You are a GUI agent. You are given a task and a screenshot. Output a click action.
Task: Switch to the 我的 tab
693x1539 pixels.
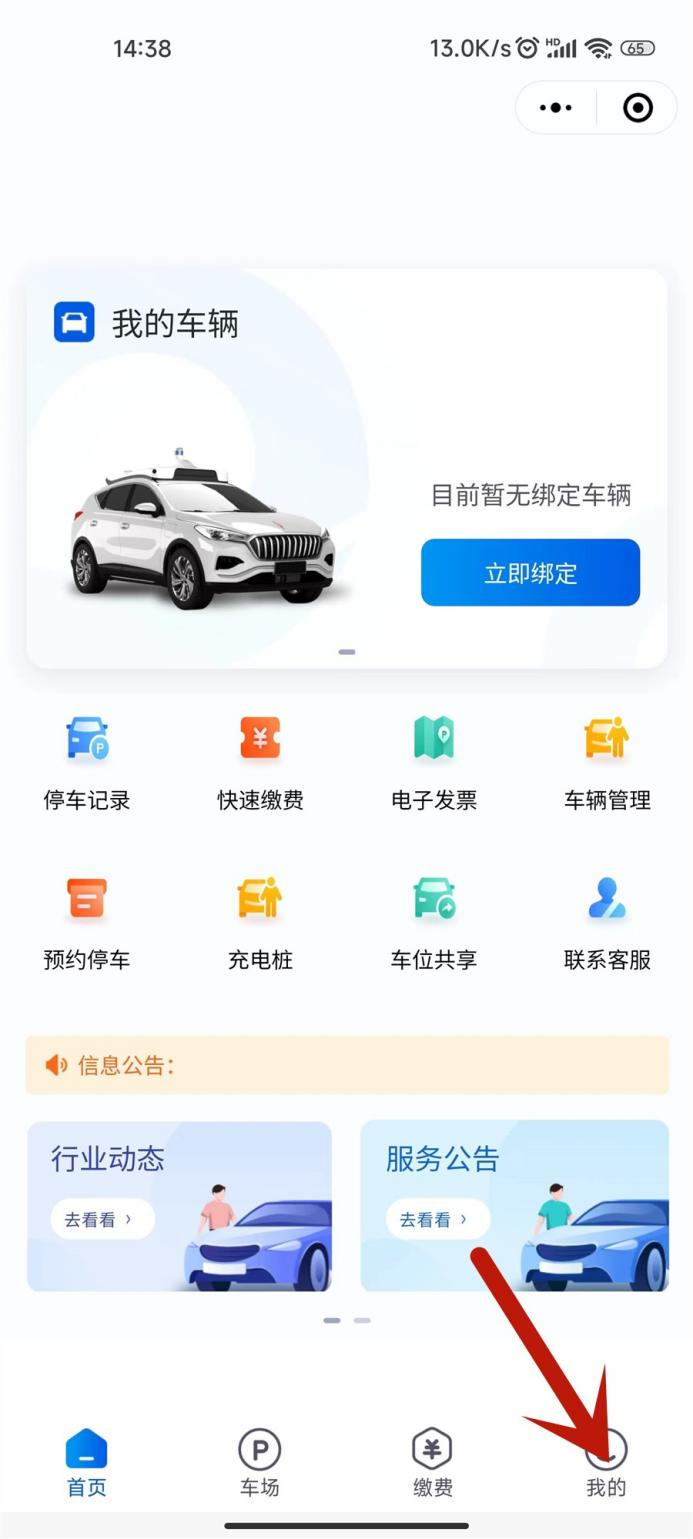coord(606,1464)
